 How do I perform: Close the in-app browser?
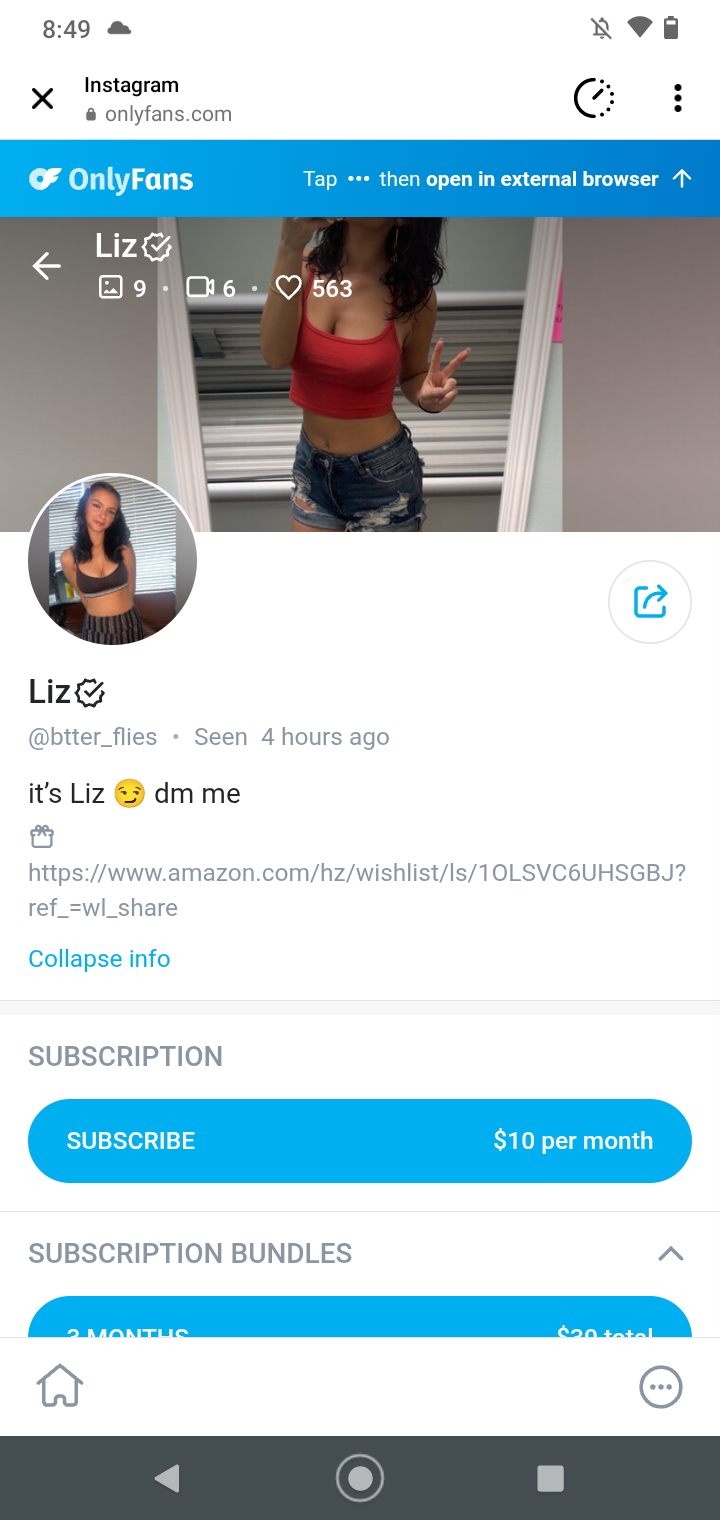tap(42, 98)
